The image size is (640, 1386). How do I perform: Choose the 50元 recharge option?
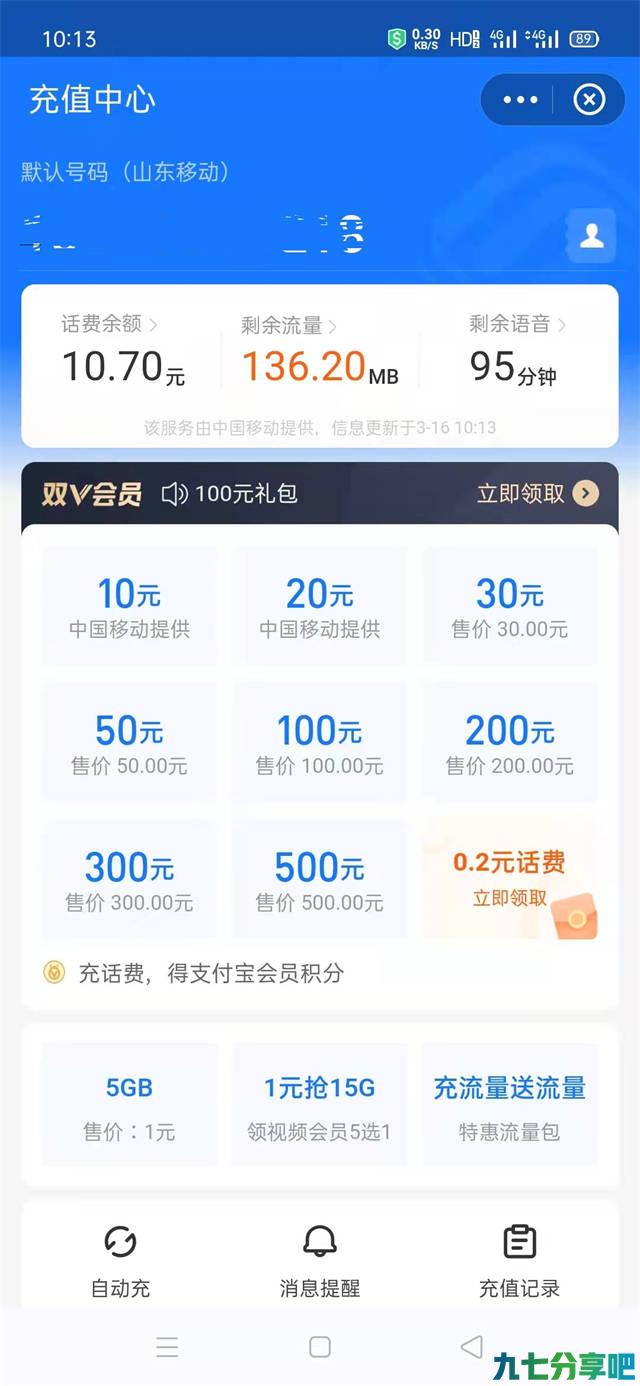point(129,743)
